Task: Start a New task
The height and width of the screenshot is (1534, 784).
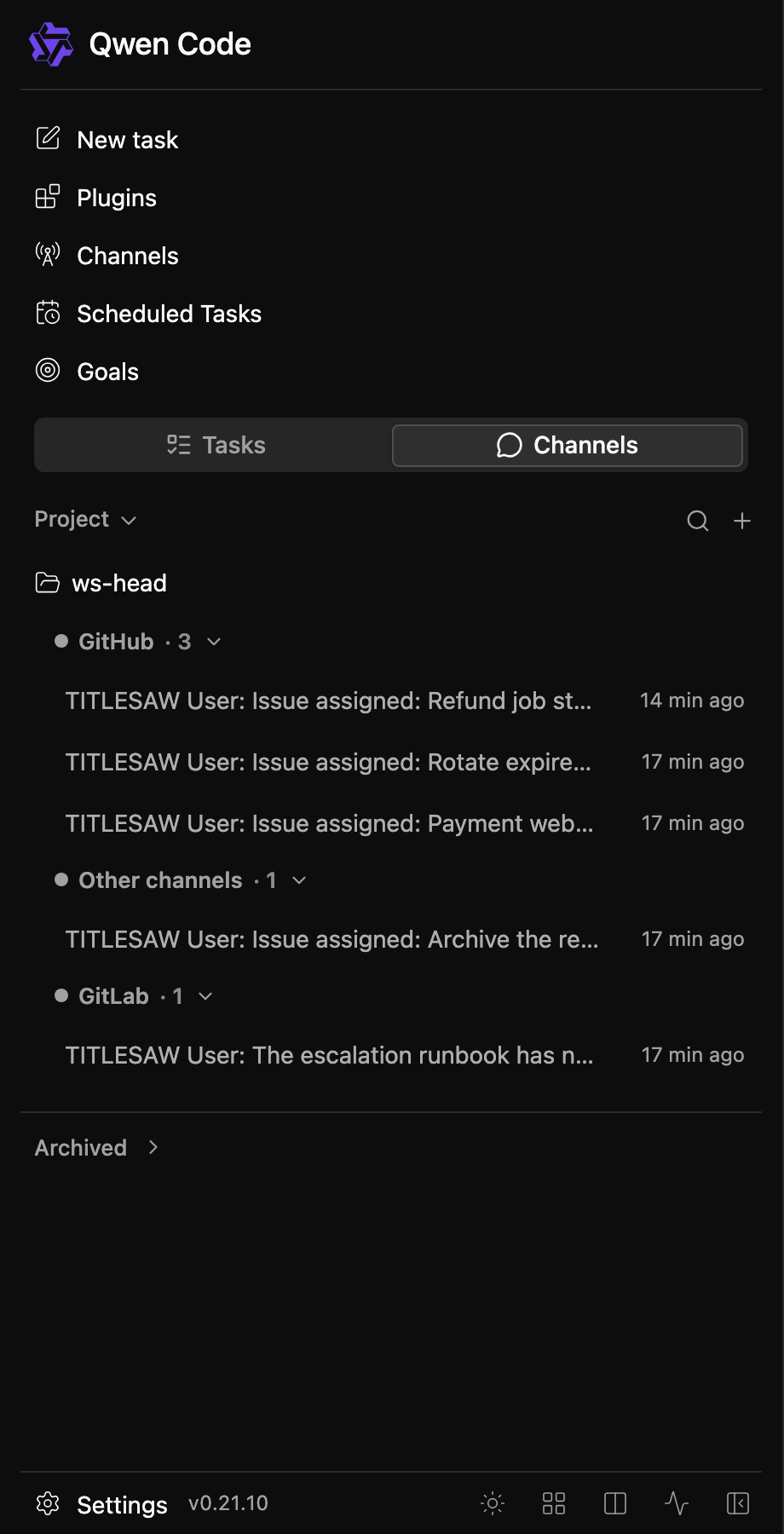Action: pos(107,140)
